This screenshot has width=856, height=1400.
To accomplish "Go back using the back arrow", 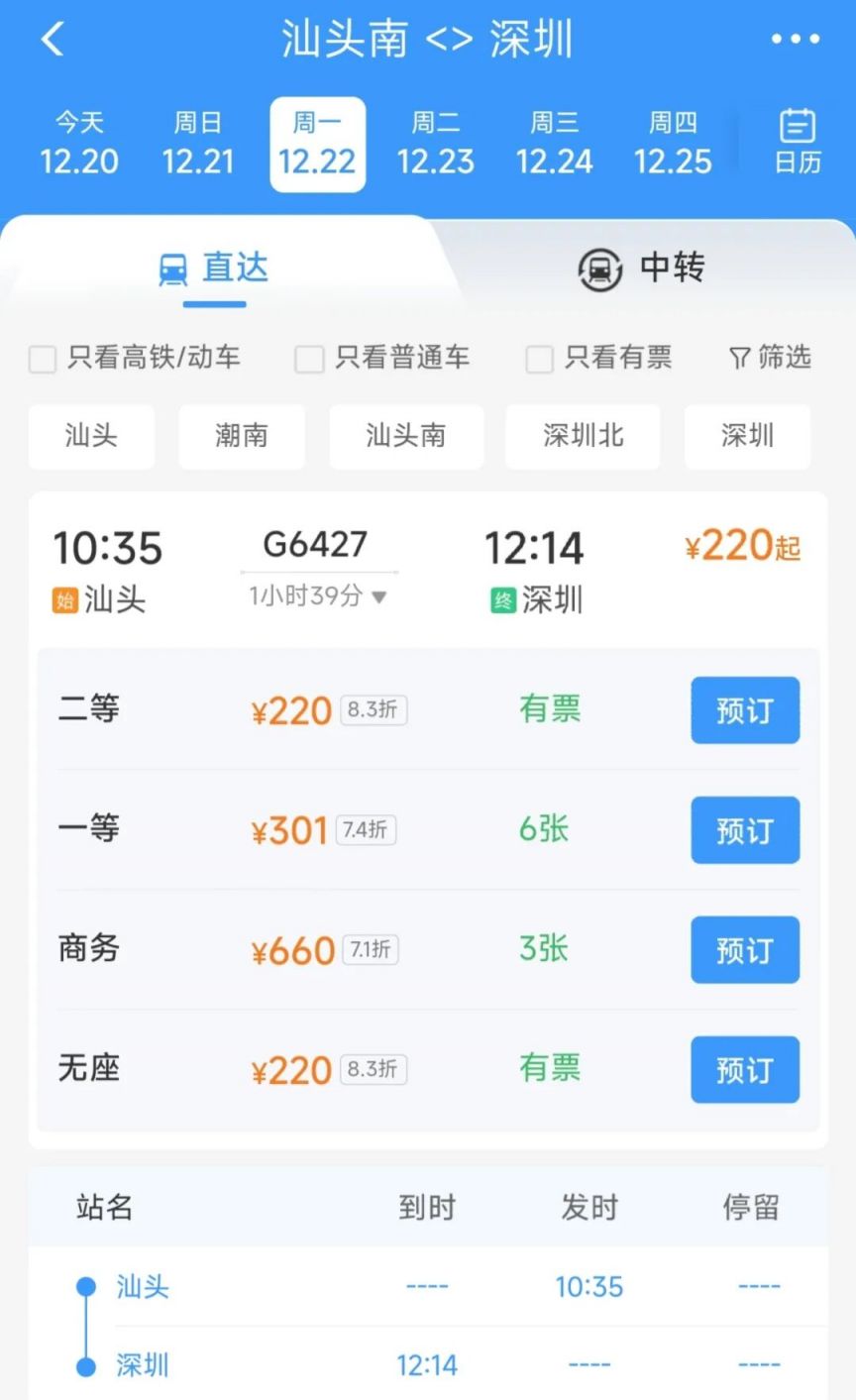I will (52, 40).
